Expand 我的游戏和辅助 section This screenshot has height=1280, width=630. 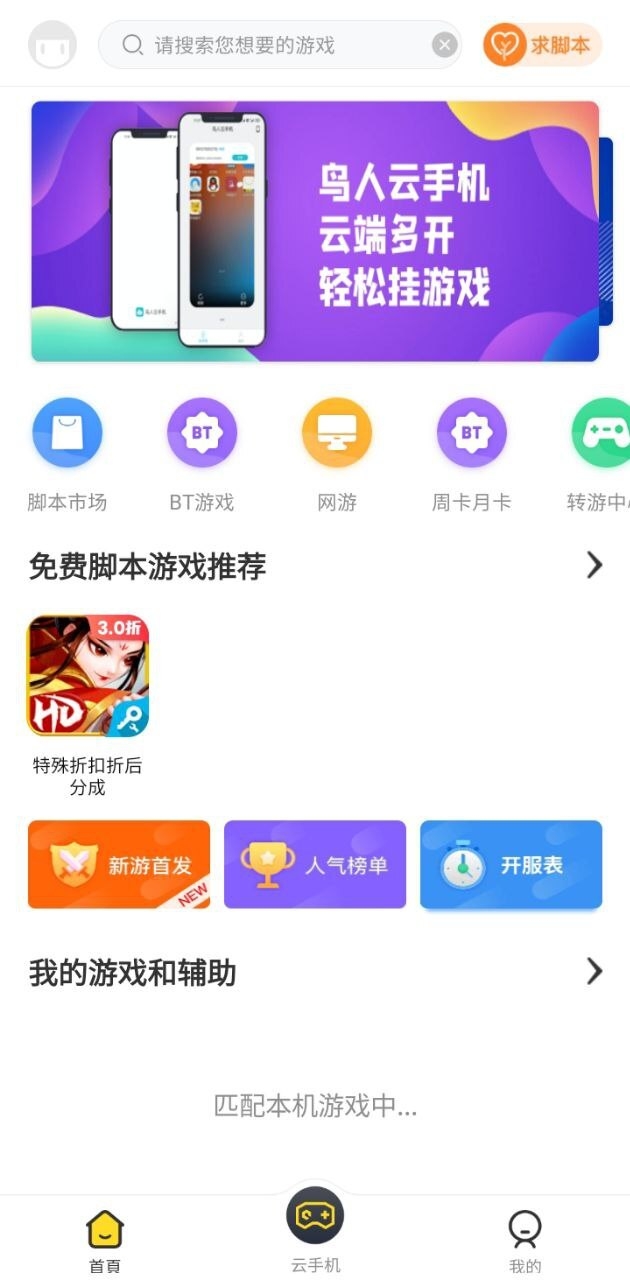pos(594,971)
